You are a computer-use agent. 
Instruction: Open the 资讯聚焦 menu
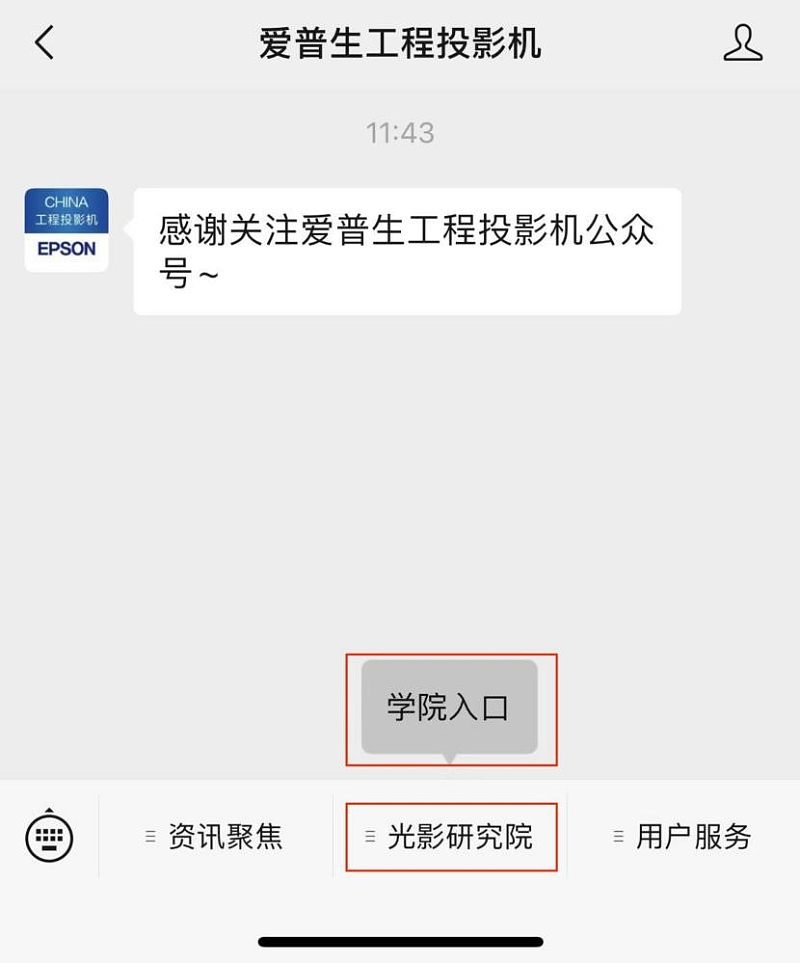[215, 836]
